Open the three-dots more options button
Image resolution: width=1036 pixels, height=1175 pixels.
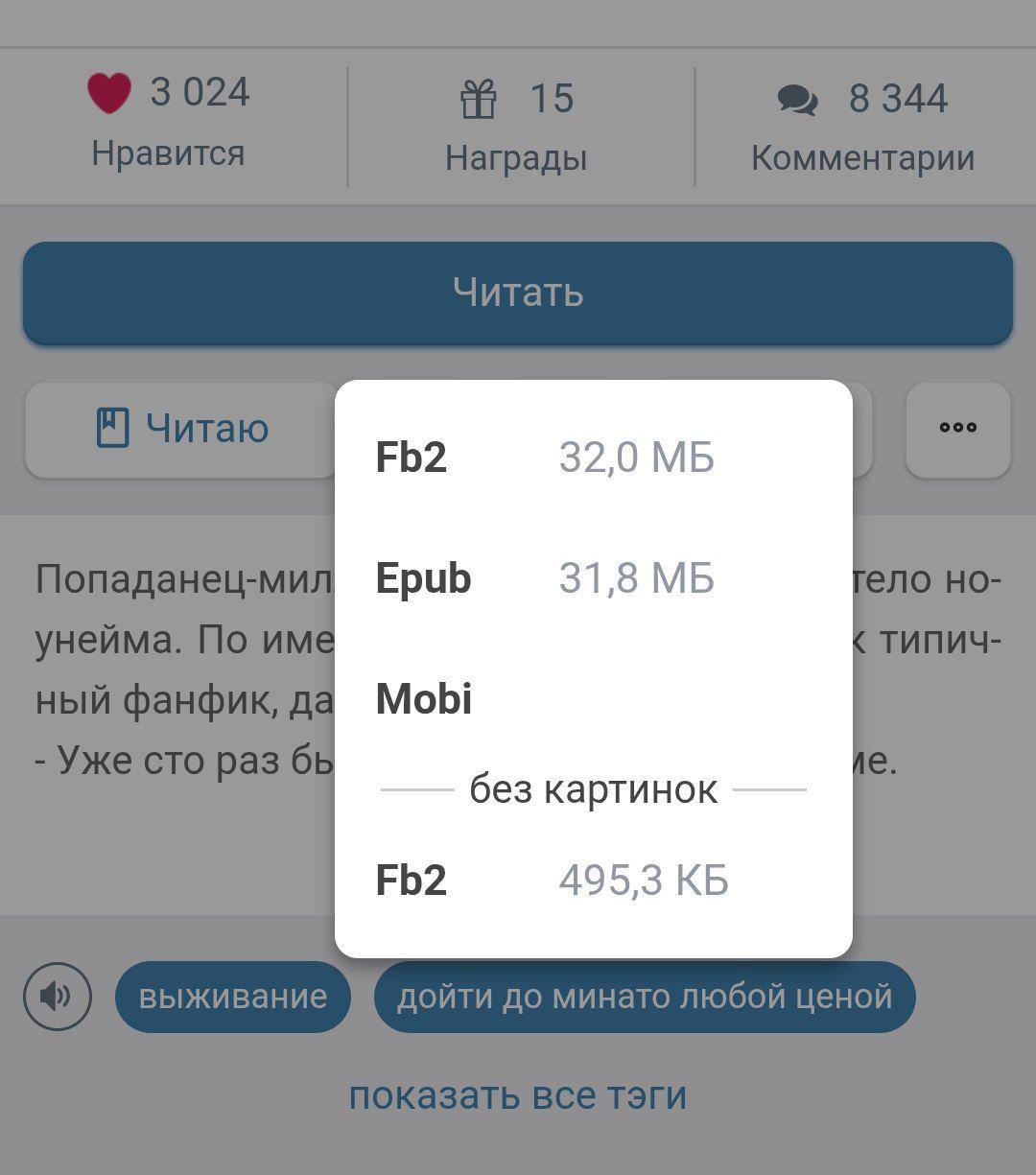point(957,429)
